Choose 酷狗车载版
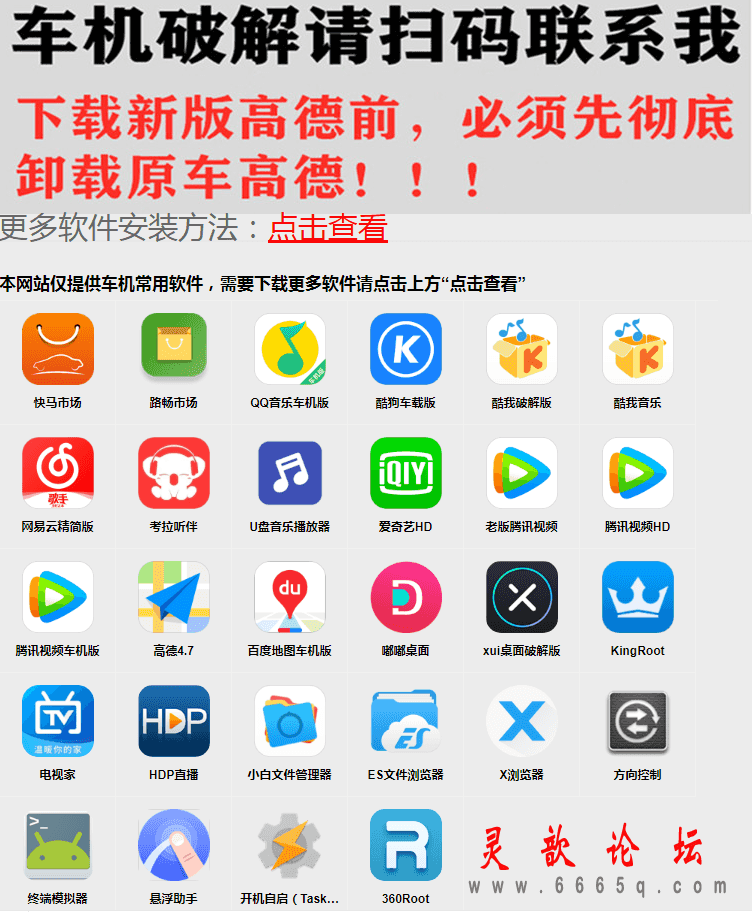 (405, 350)
